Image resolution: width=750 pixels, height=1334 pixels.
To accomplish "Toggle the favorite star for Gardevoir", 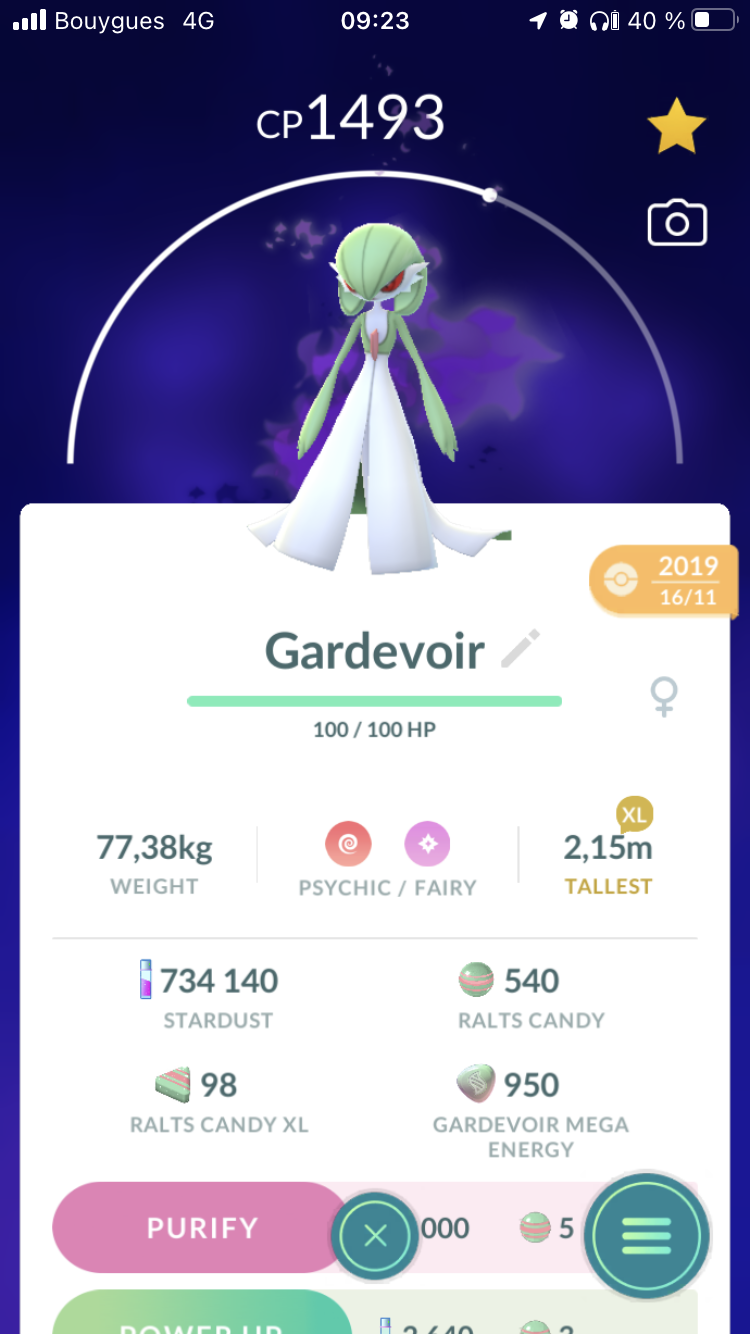I will coord(677,125).
